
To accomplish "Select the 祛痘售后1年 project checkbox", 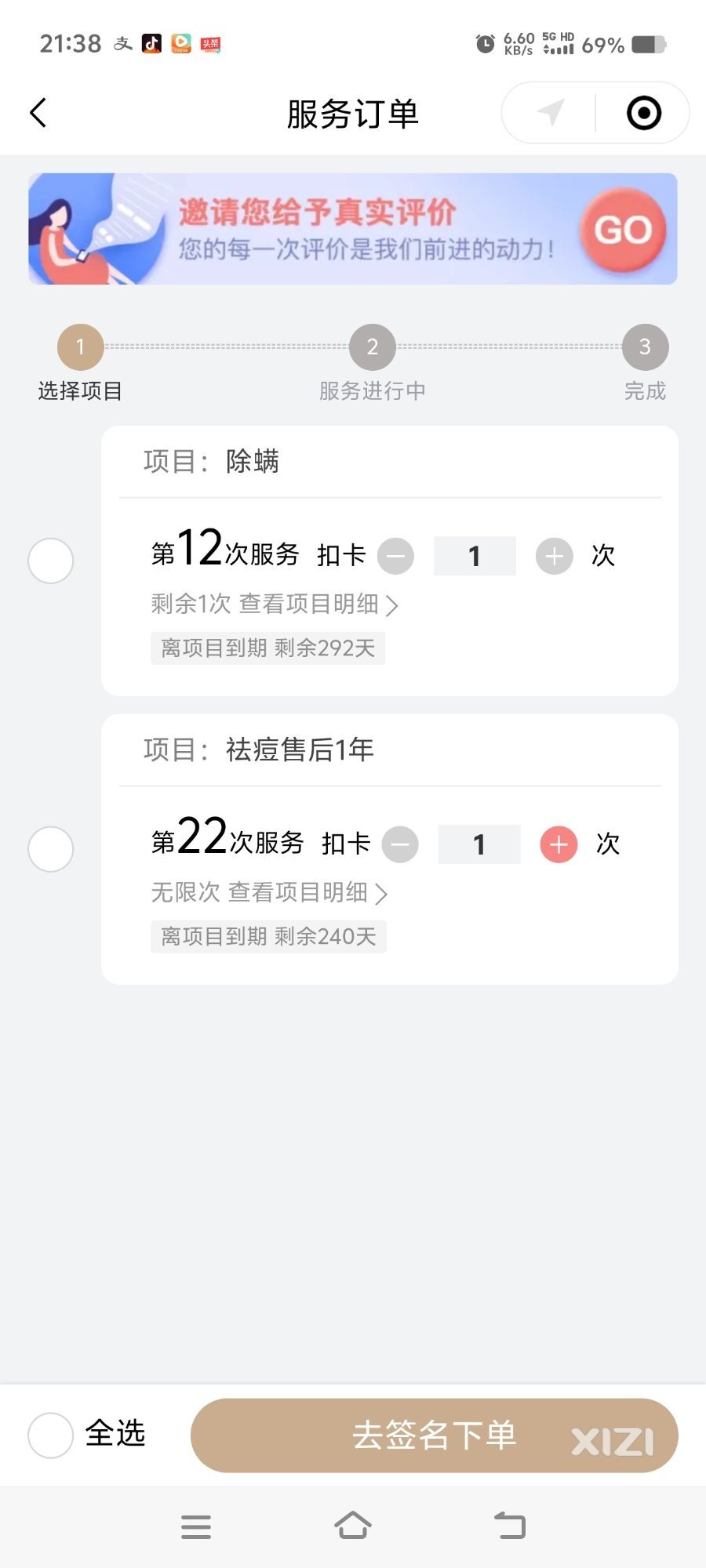I will 50,849.
